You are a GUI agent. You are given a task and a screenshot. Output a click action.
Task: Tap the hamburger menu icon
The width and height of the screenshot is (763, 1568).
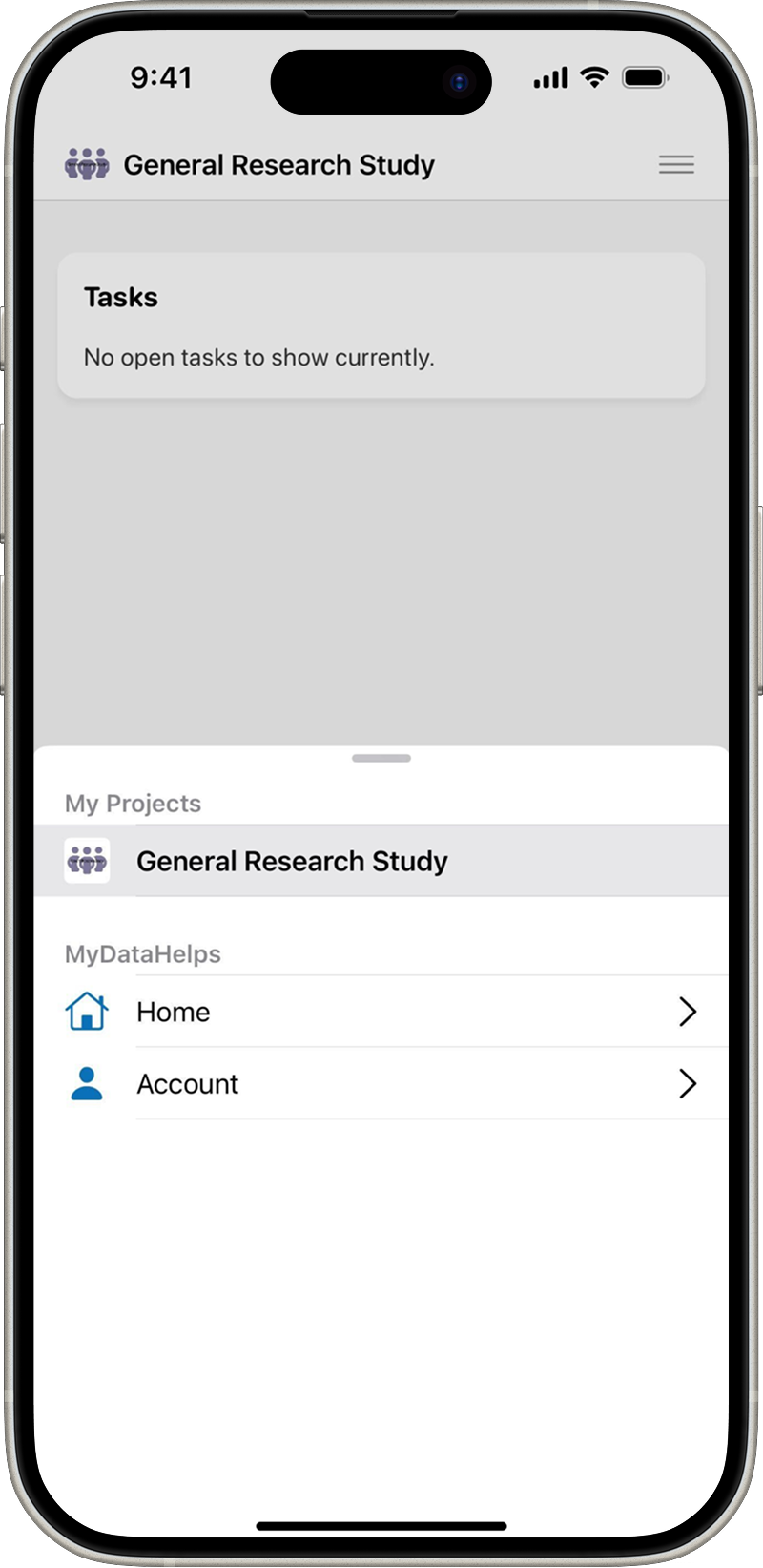pyautogui.click(x=676, y=164)
